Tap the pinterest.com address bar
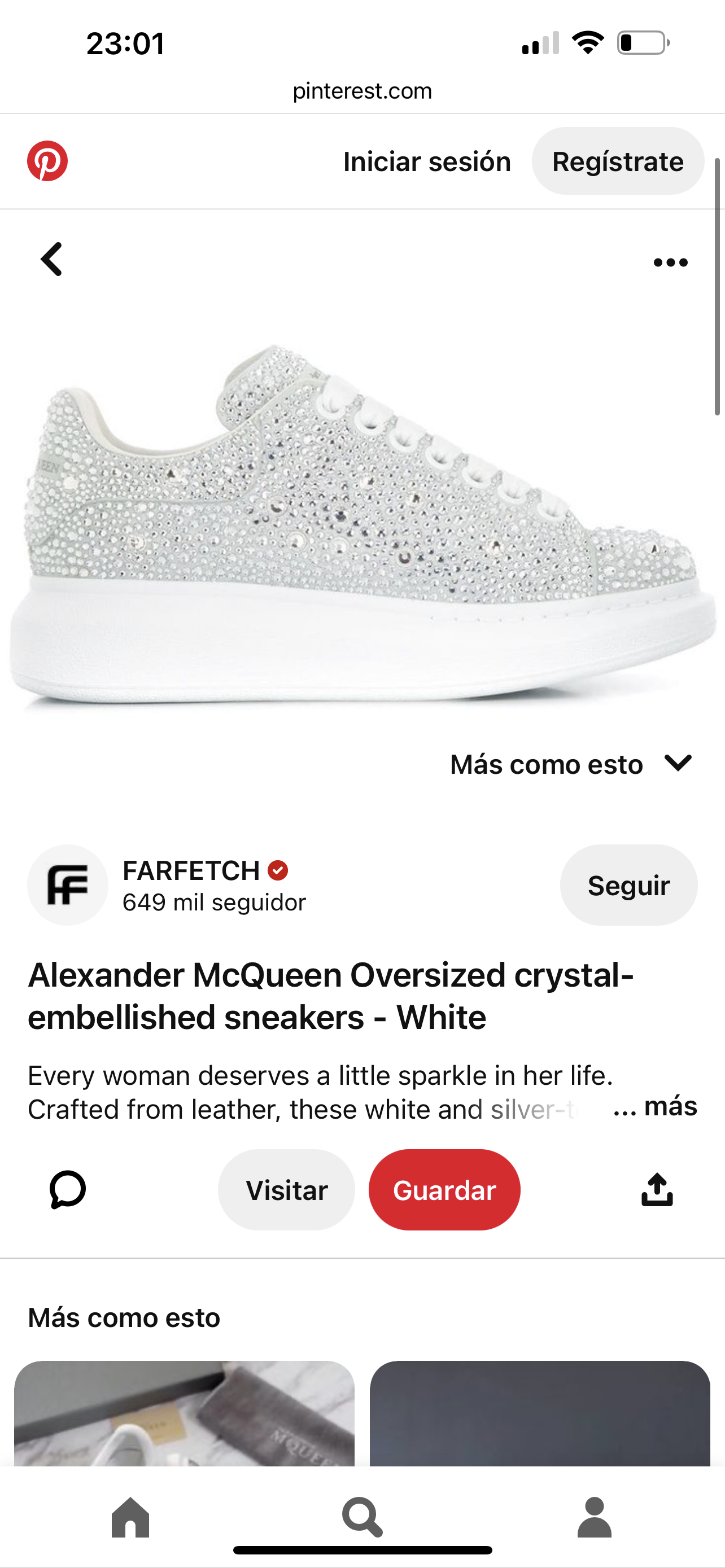 click(x=362, y=91)
